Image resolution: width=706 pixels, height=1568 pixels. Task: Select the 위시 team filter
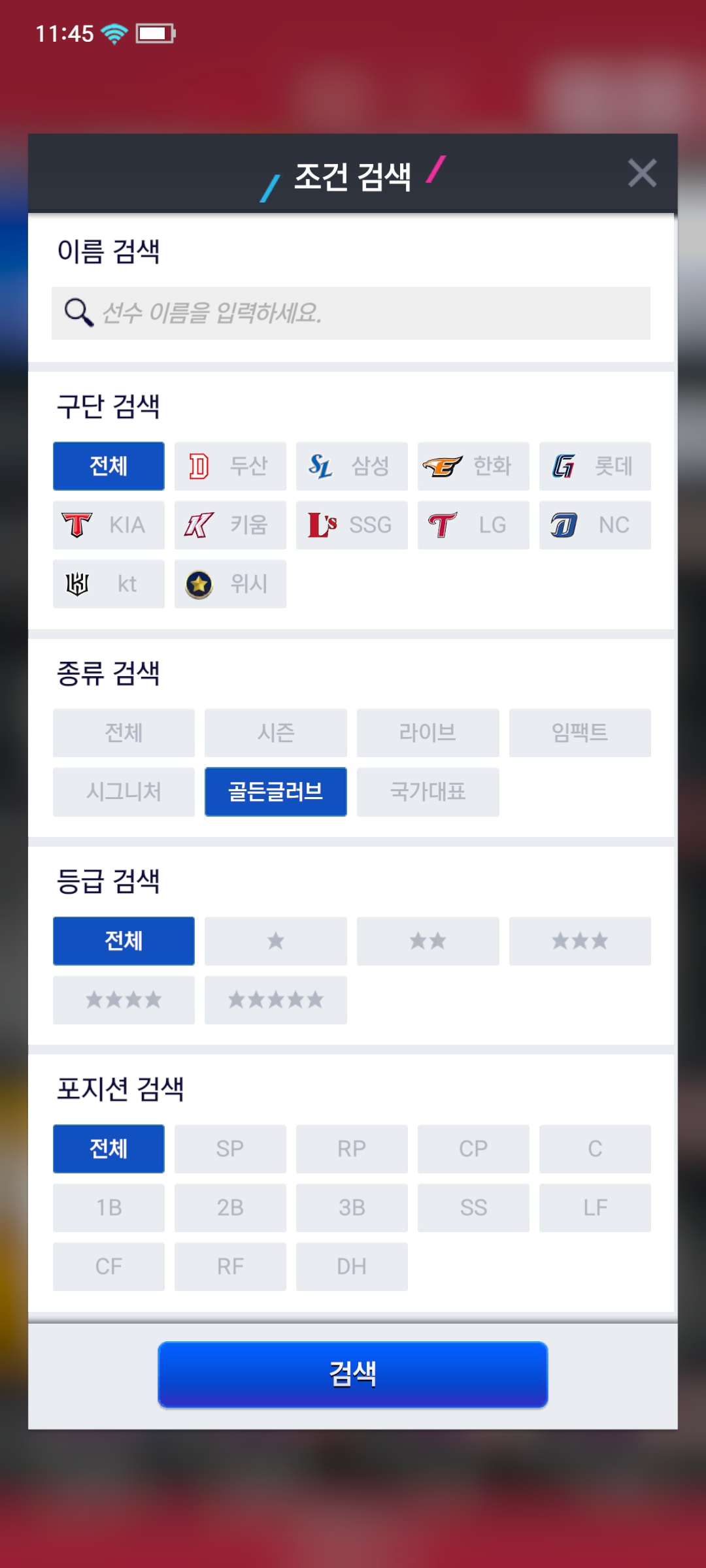pyautogui.click(x=230, y=584)
